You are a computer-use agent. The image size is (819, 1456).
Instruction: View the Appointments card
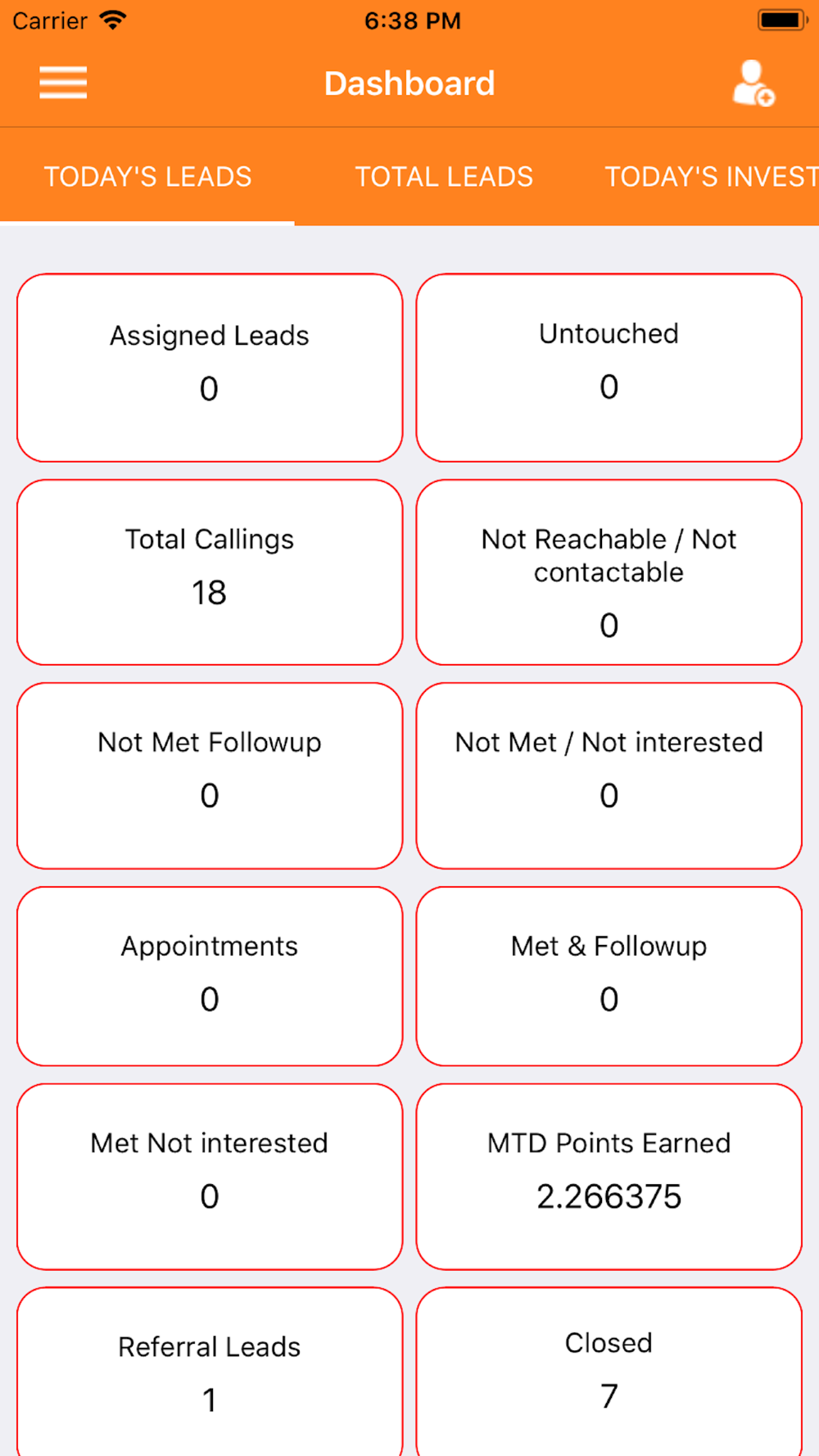[x=210, y=976]
